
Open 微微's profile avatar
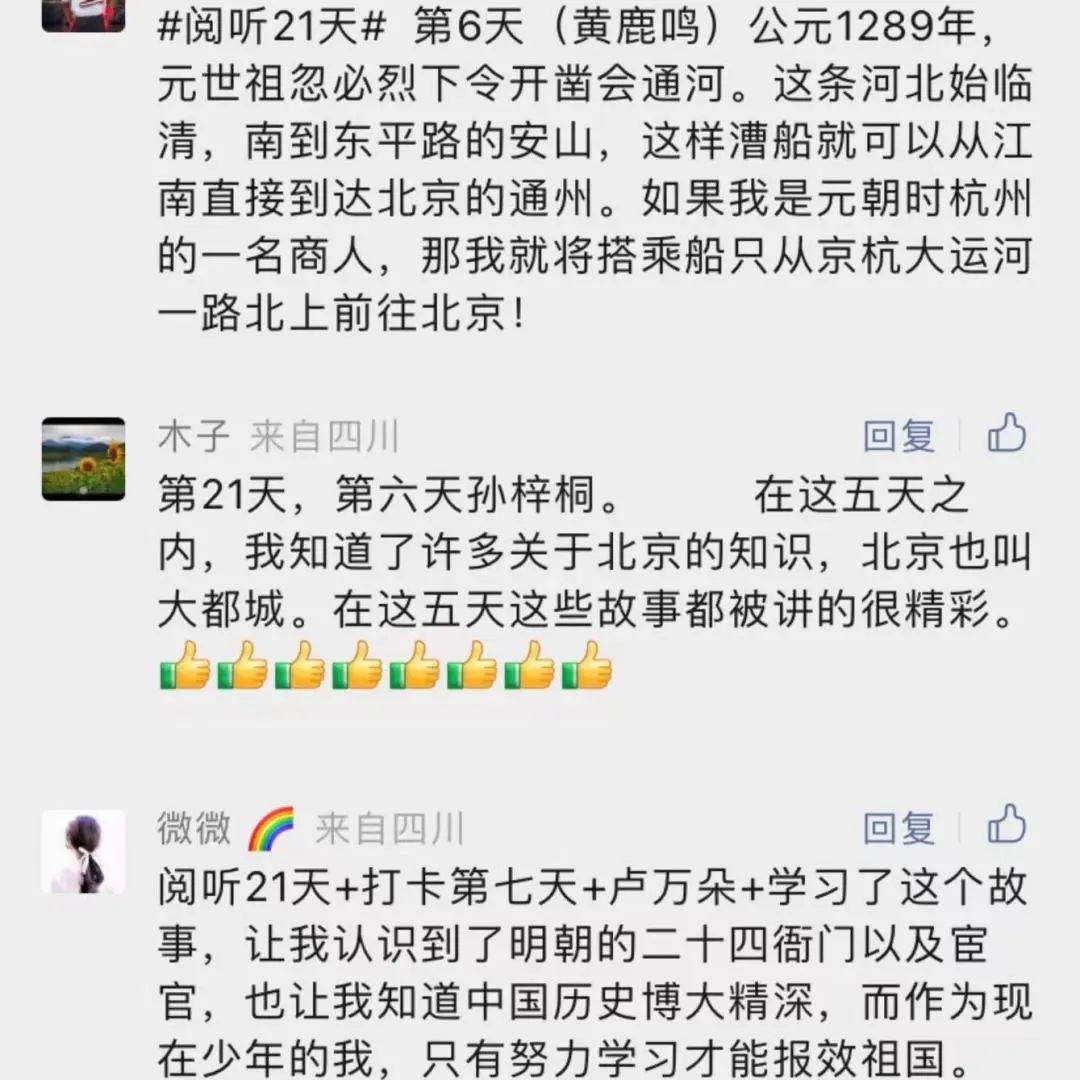tap(83, 851)
